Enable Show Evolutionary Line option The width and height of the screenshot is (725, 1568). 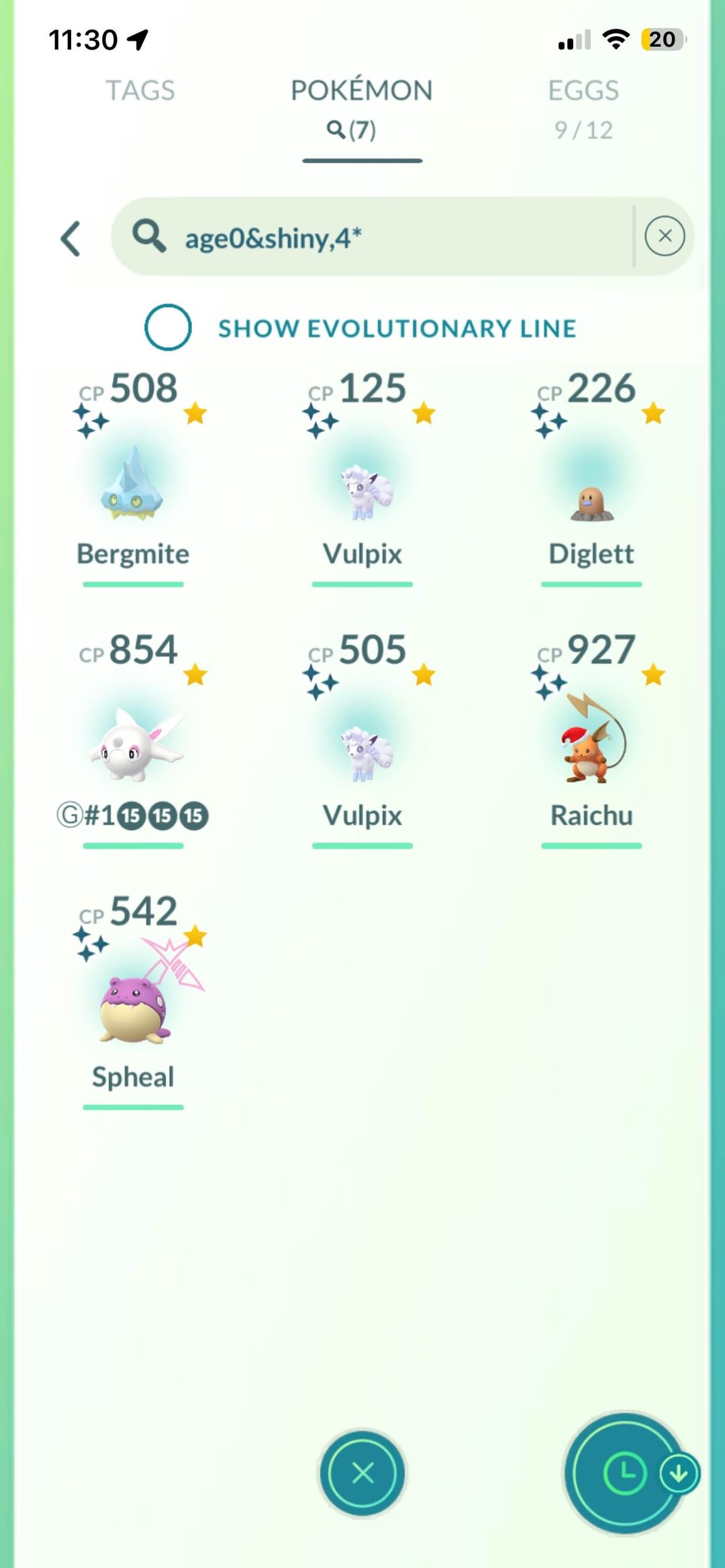click(168, 327)
